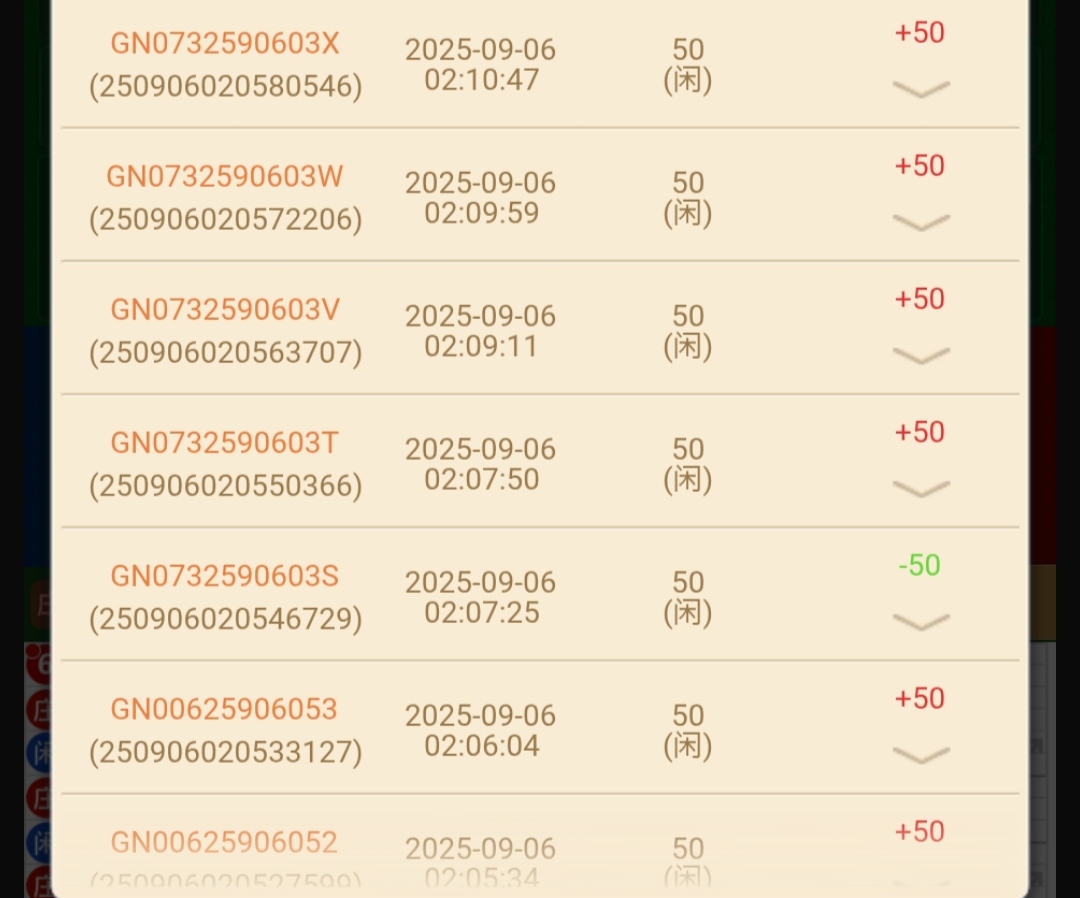This screenshot has height=898, width=1080.
Task: Show details of bet GN0732590603W
Action: click(x=920, y=222)
